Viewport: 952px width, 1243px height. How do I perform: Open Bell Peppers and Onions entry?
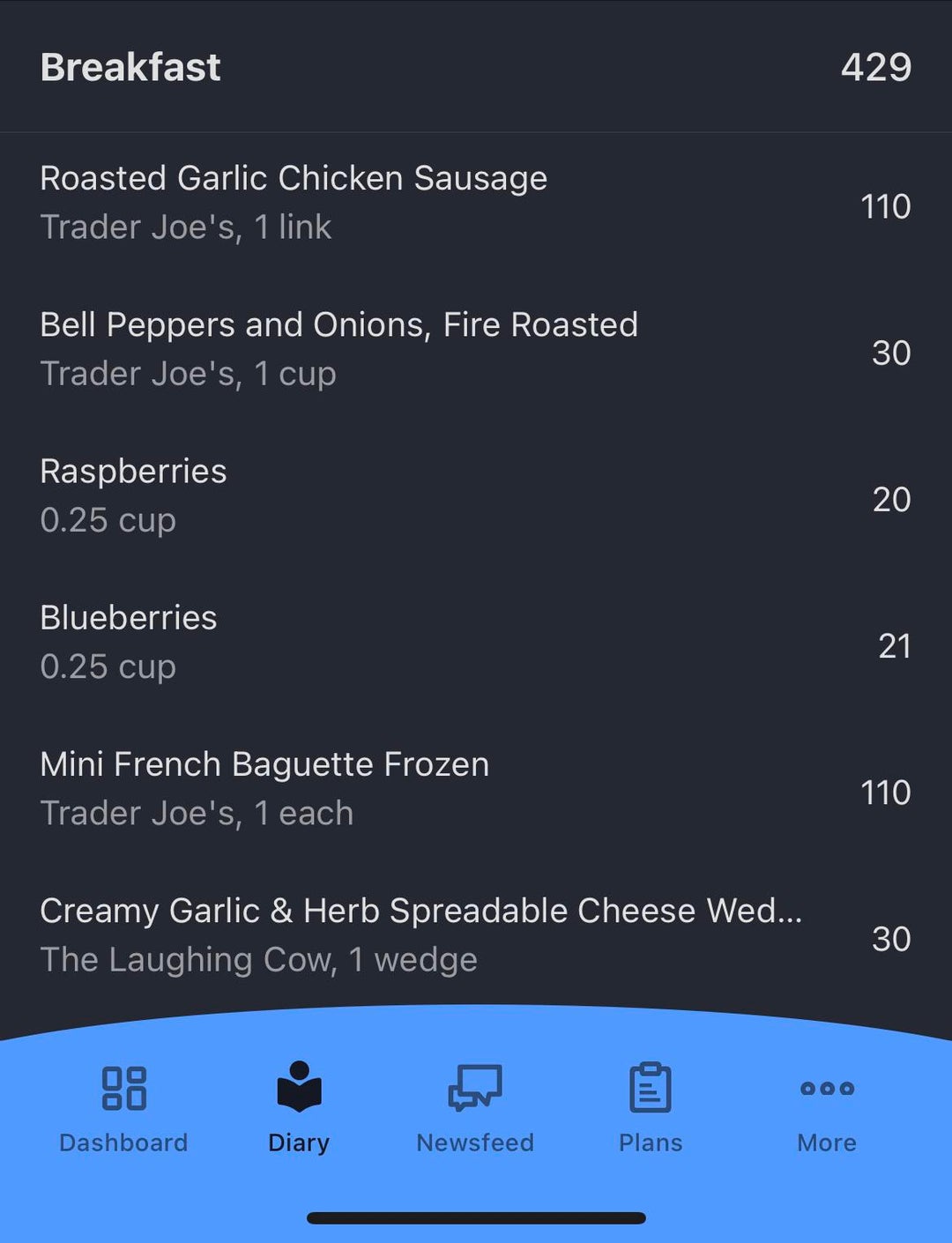pos(338,349)
